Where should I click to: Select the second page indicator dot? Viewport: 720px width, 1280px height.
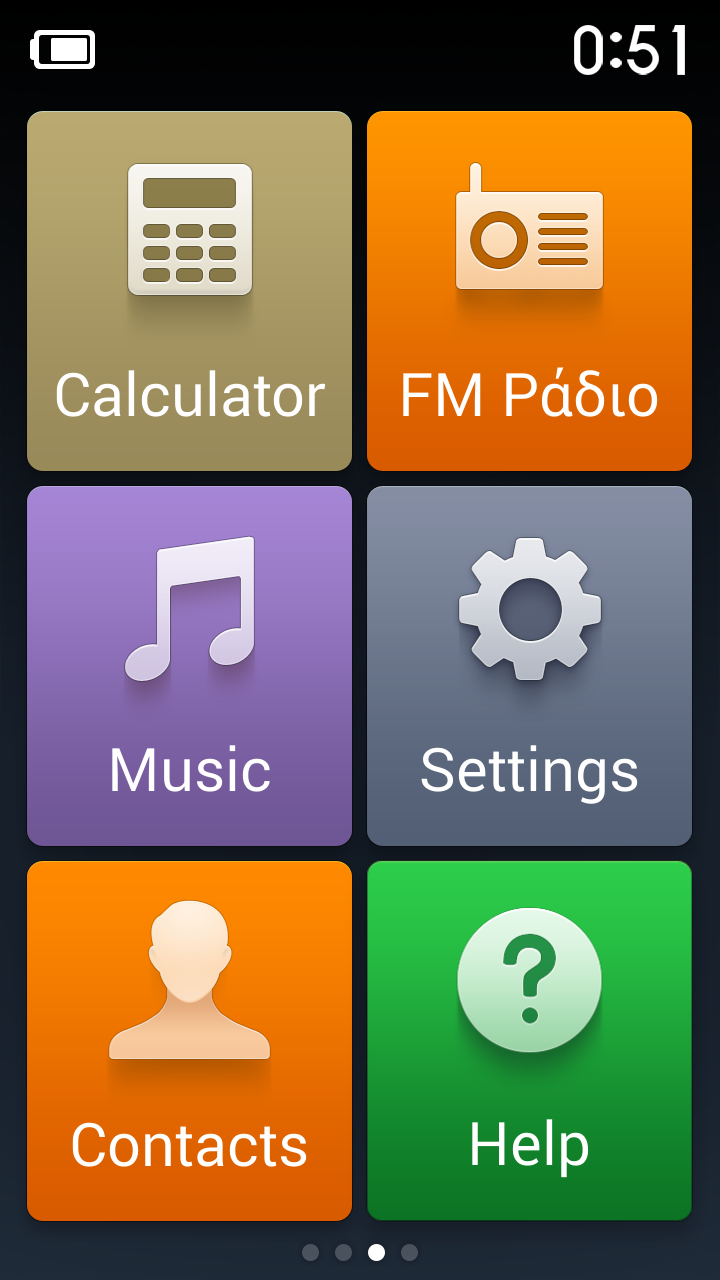click(343, 1252)
